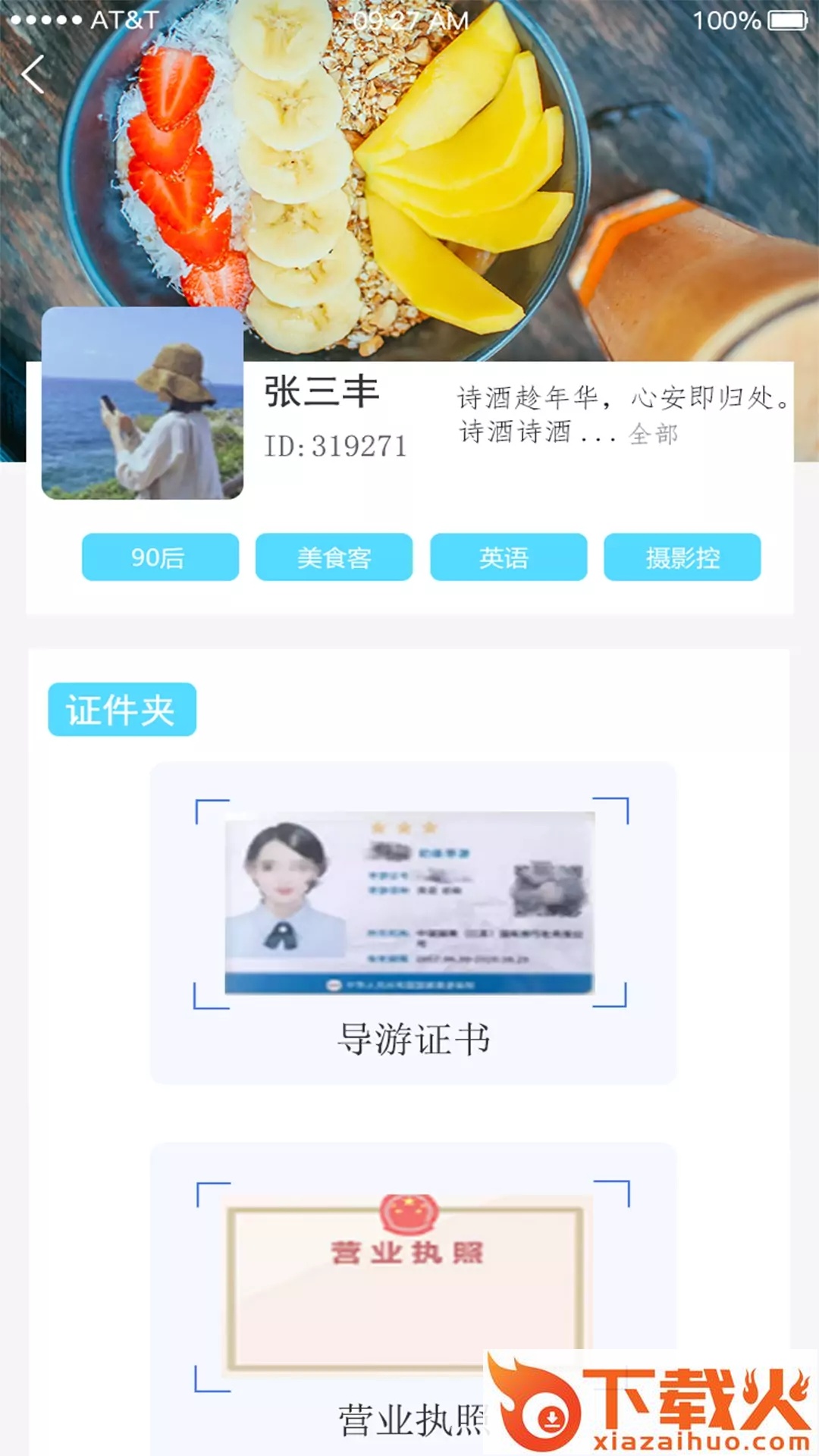Go back using the top-left arrow
Screen dimensions: 819x1456
[33, 74]
